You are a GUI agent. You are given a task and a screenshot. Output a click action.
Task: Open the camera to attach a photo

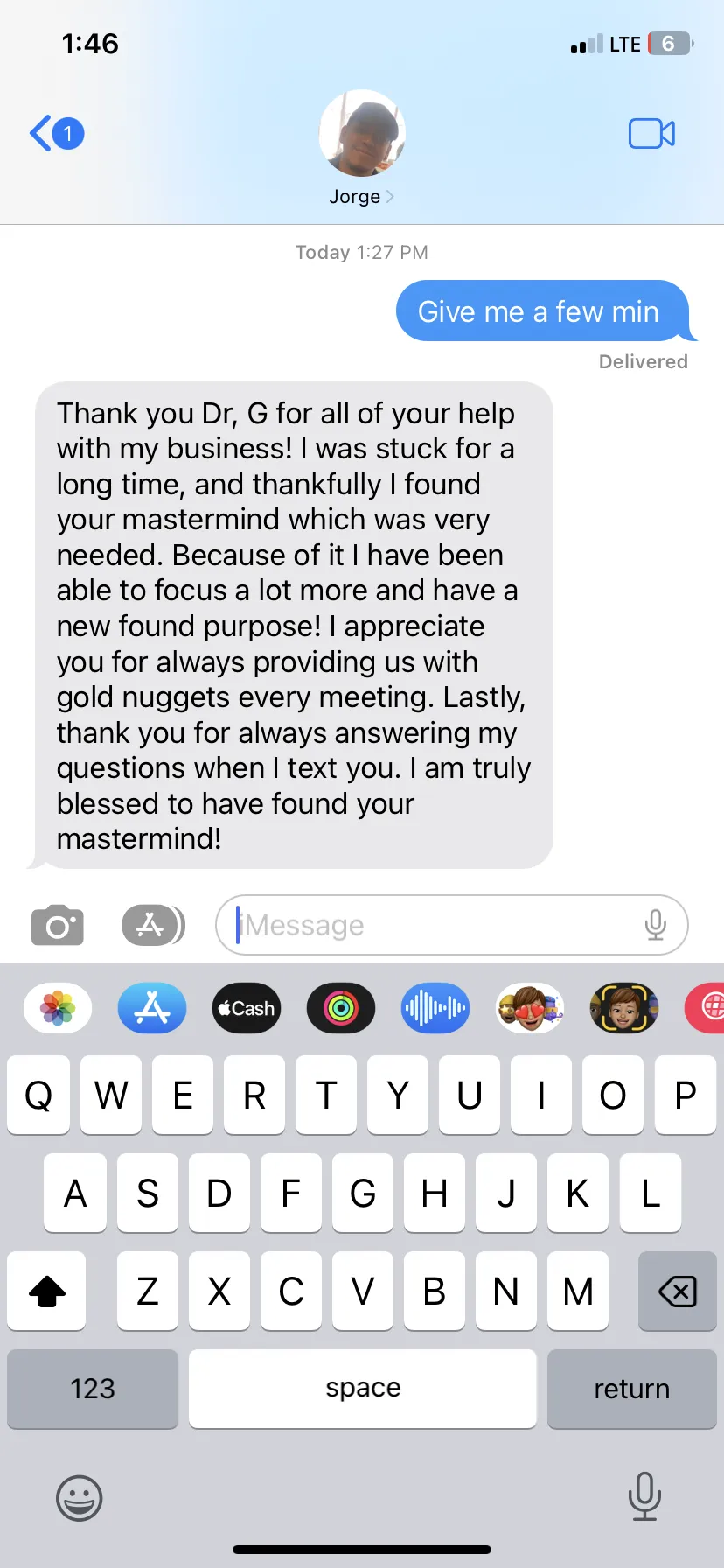58,925
